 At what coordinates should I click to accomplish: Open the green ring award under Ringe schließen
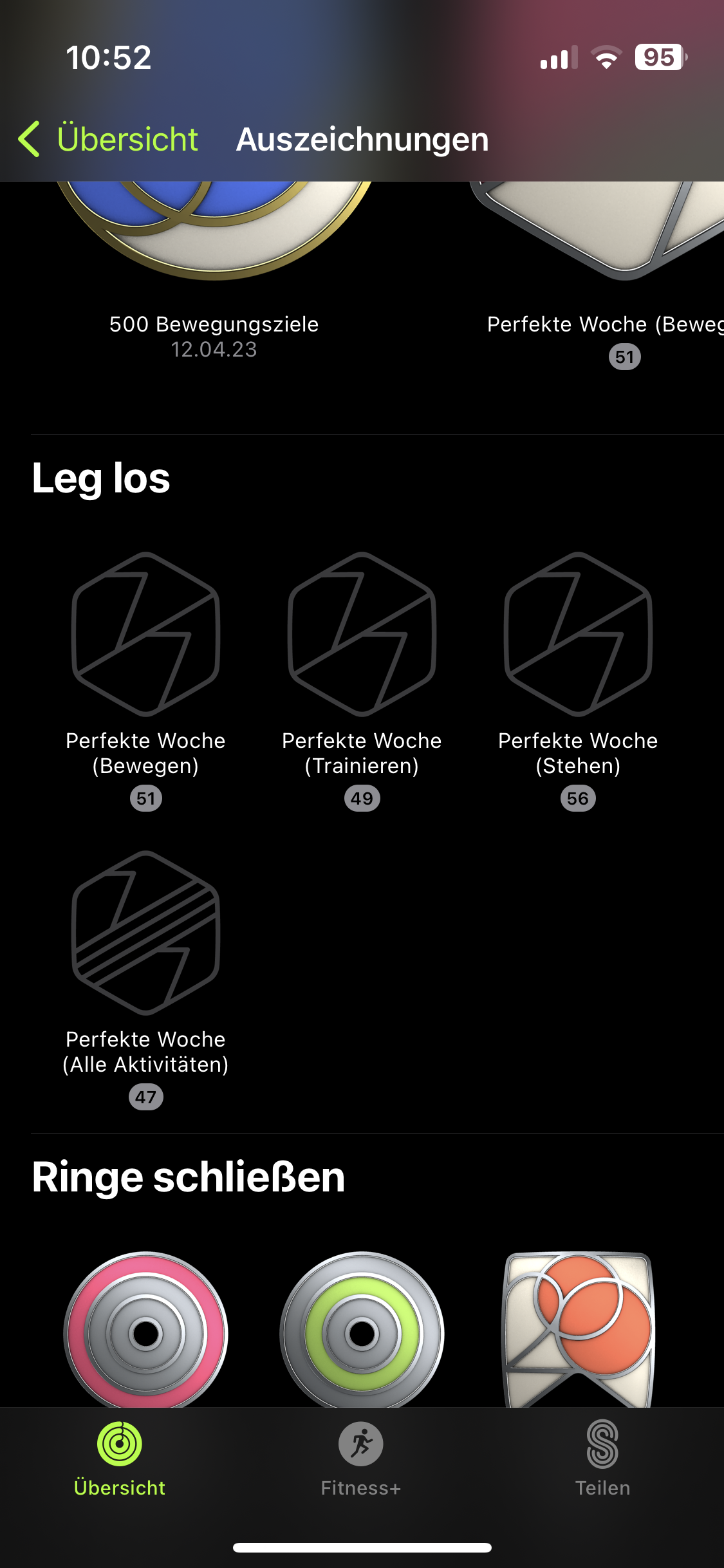click(x=362, y=1330)
